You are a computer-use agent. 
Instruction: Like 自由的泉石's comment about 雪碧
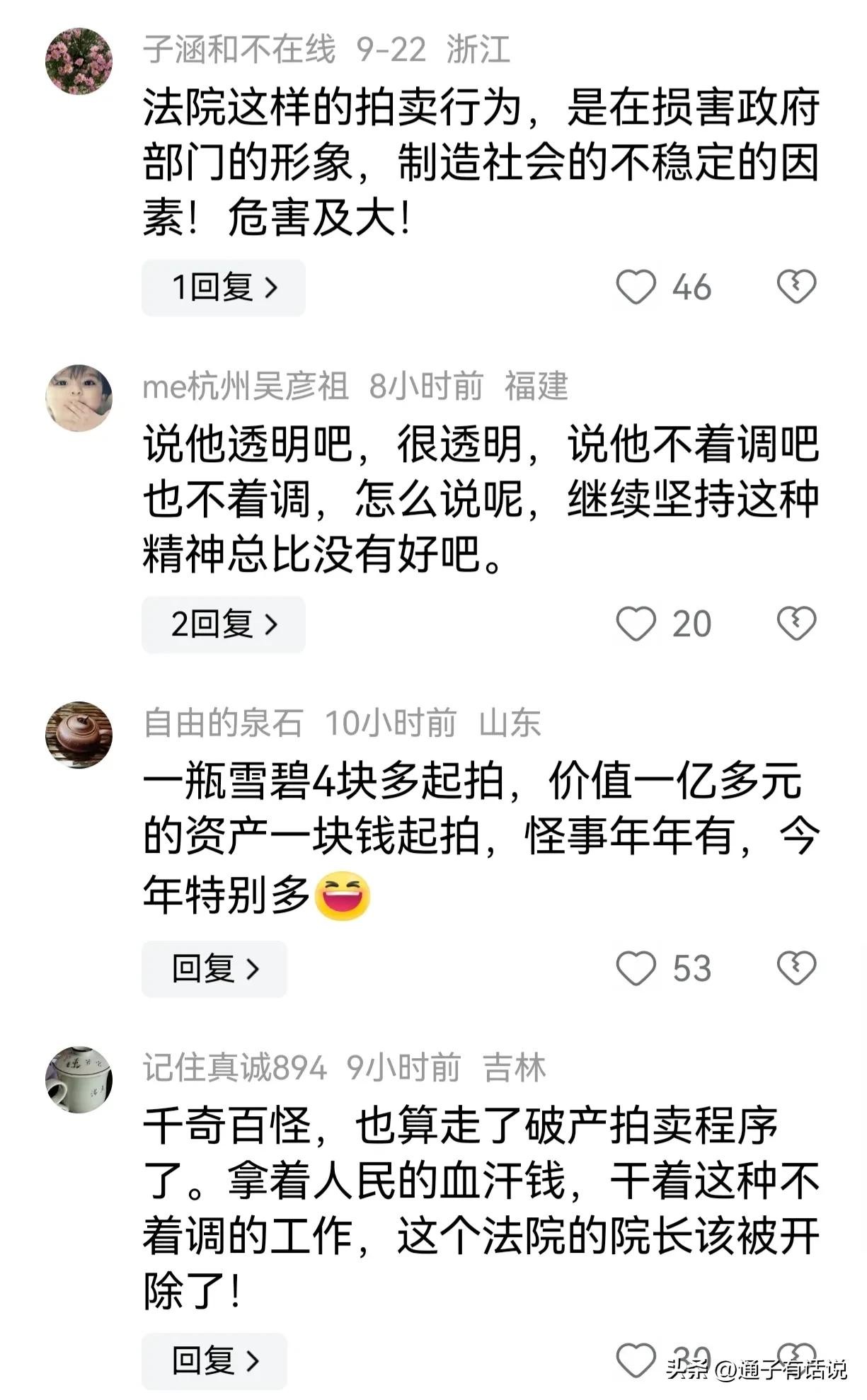point(636,968)
